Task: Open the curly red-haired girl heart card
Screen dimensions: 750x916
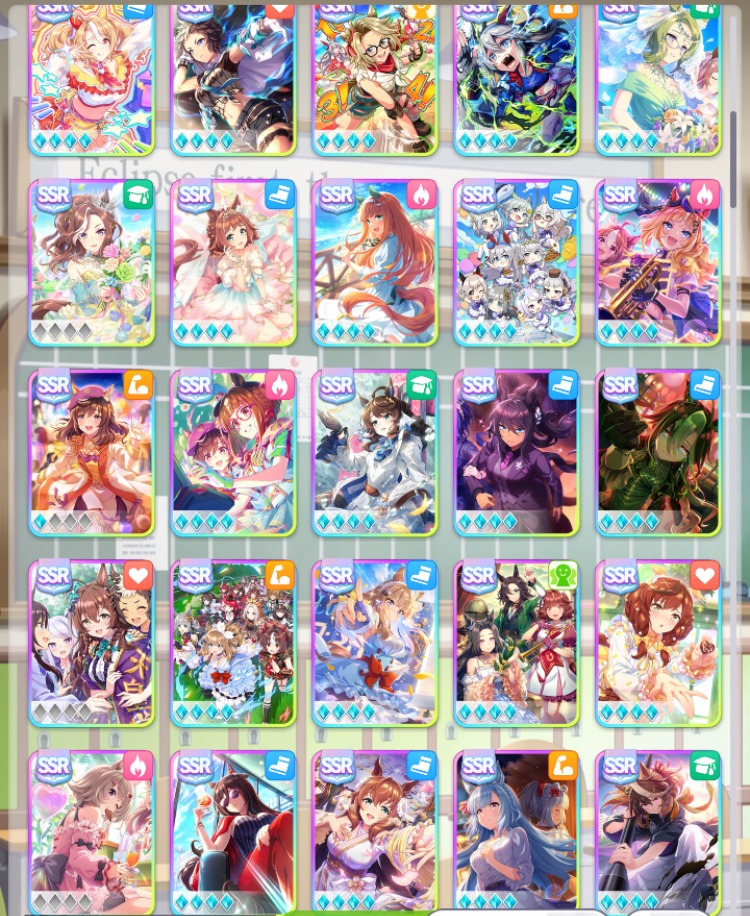Action: [658, 642]
